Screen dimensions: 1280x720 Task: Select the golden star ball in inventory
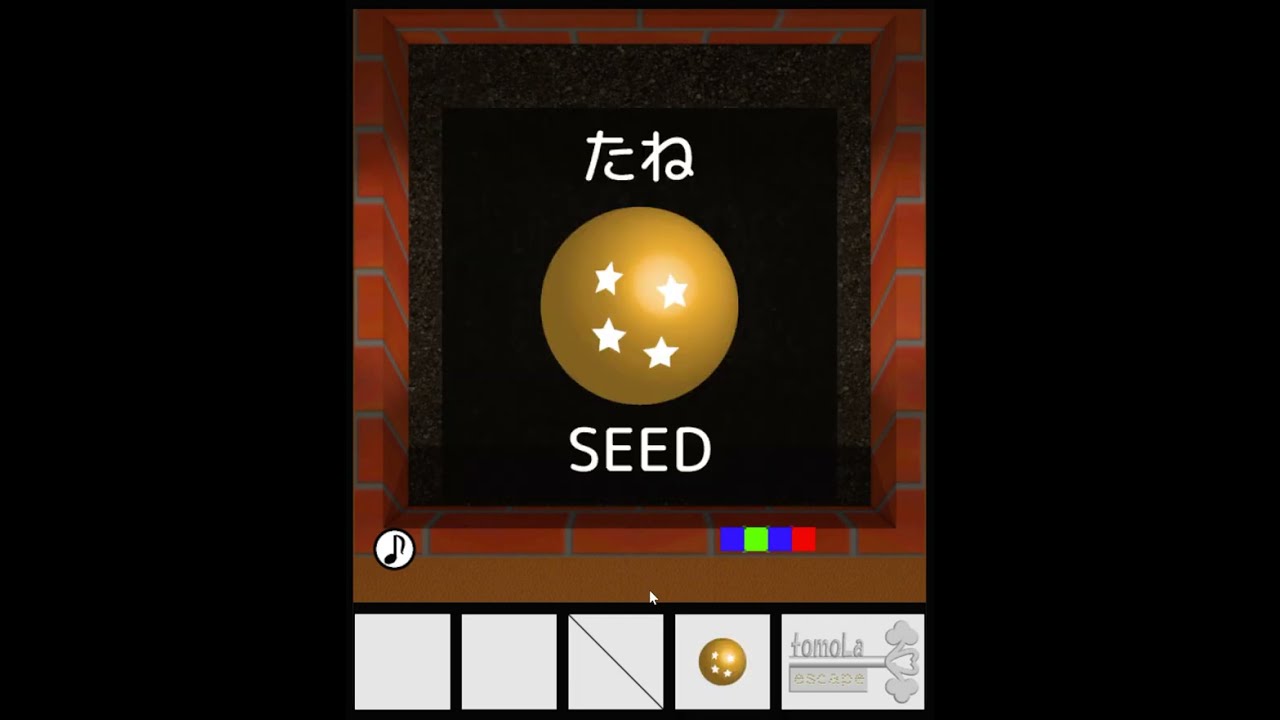[x=722, y=662]
